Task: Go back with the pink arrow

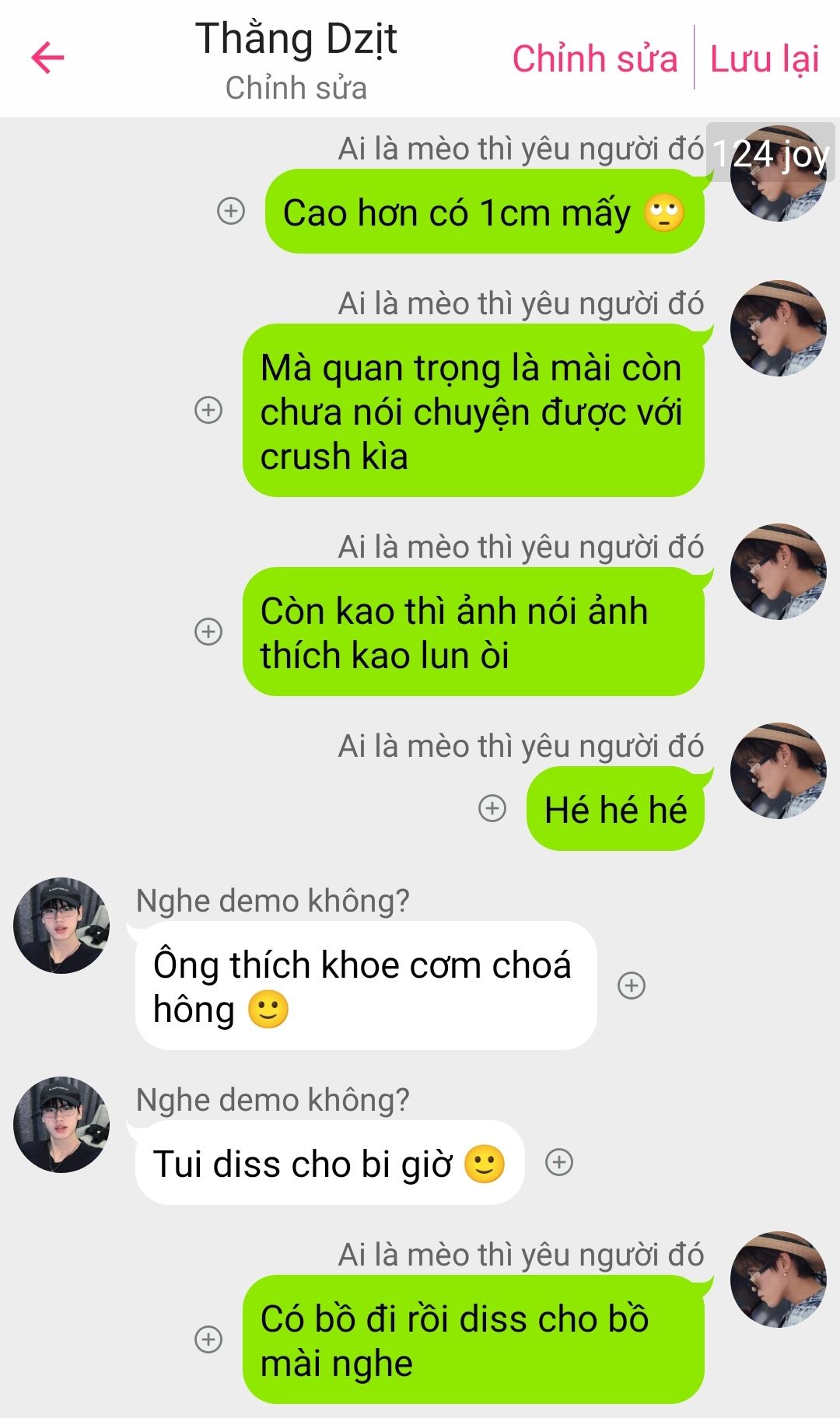Action: [x=47, y=58]
